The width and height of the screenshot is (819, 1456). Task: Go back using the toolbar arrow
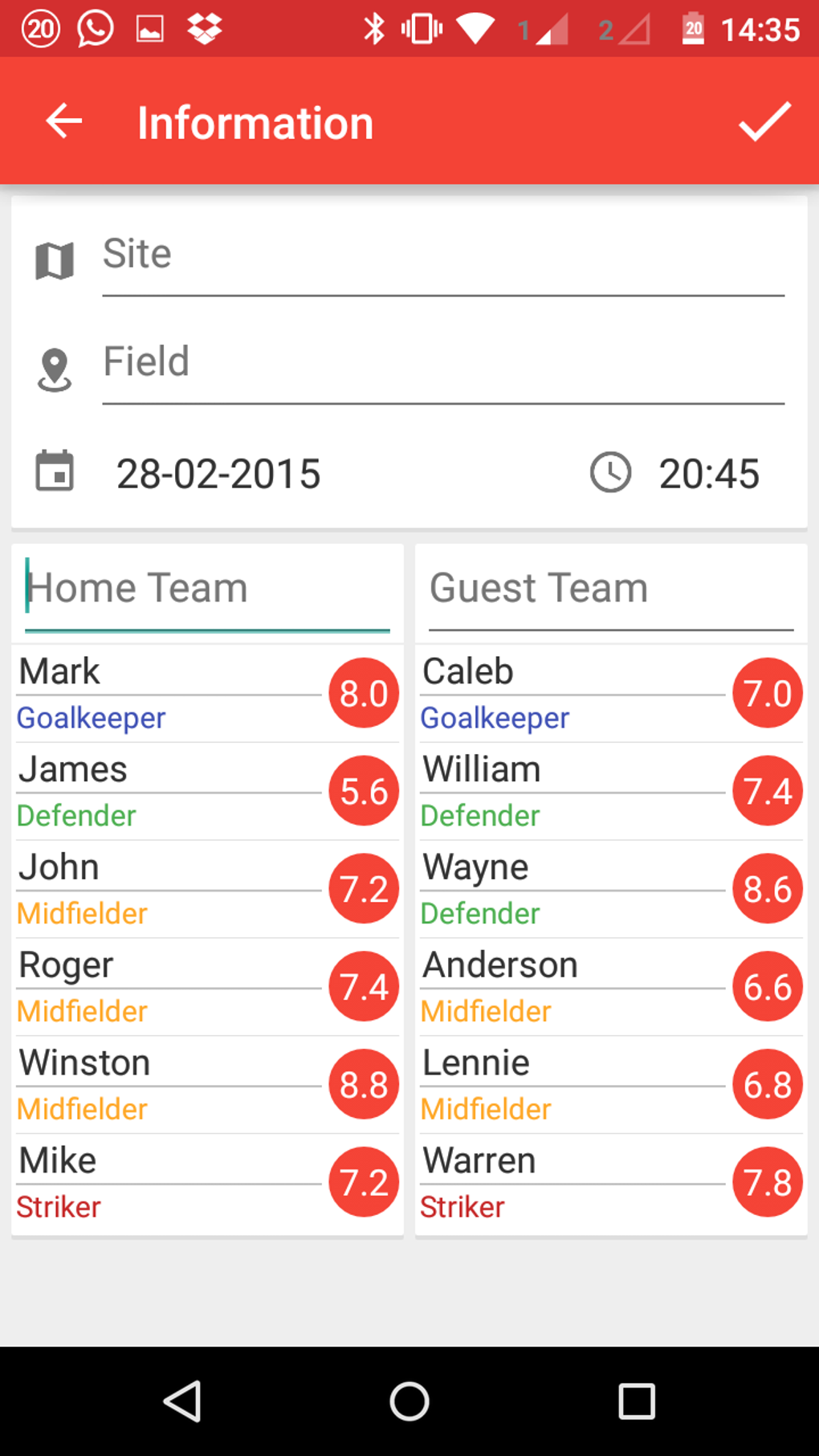pos(64,122)
